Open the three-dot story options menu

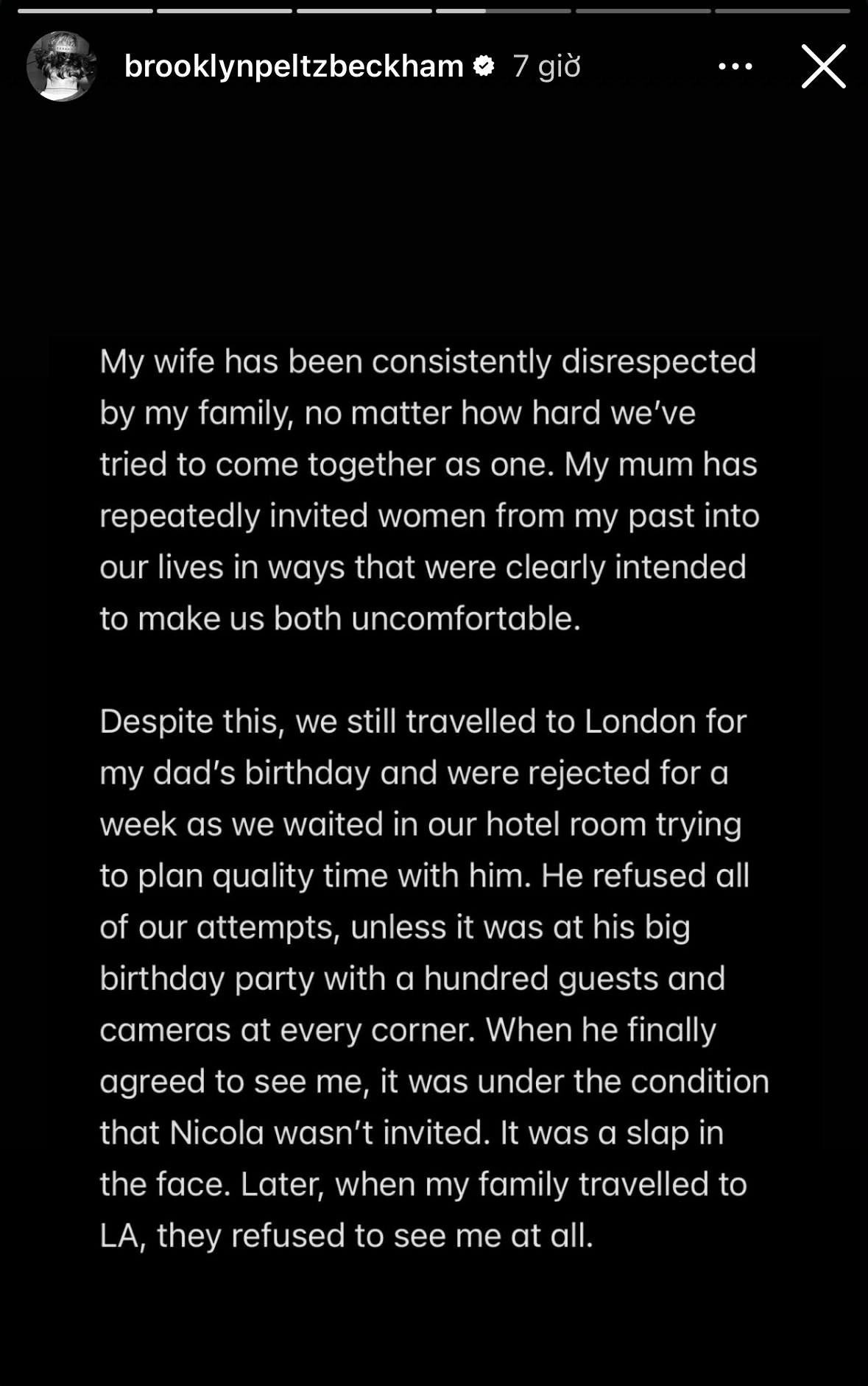point(735,66)
